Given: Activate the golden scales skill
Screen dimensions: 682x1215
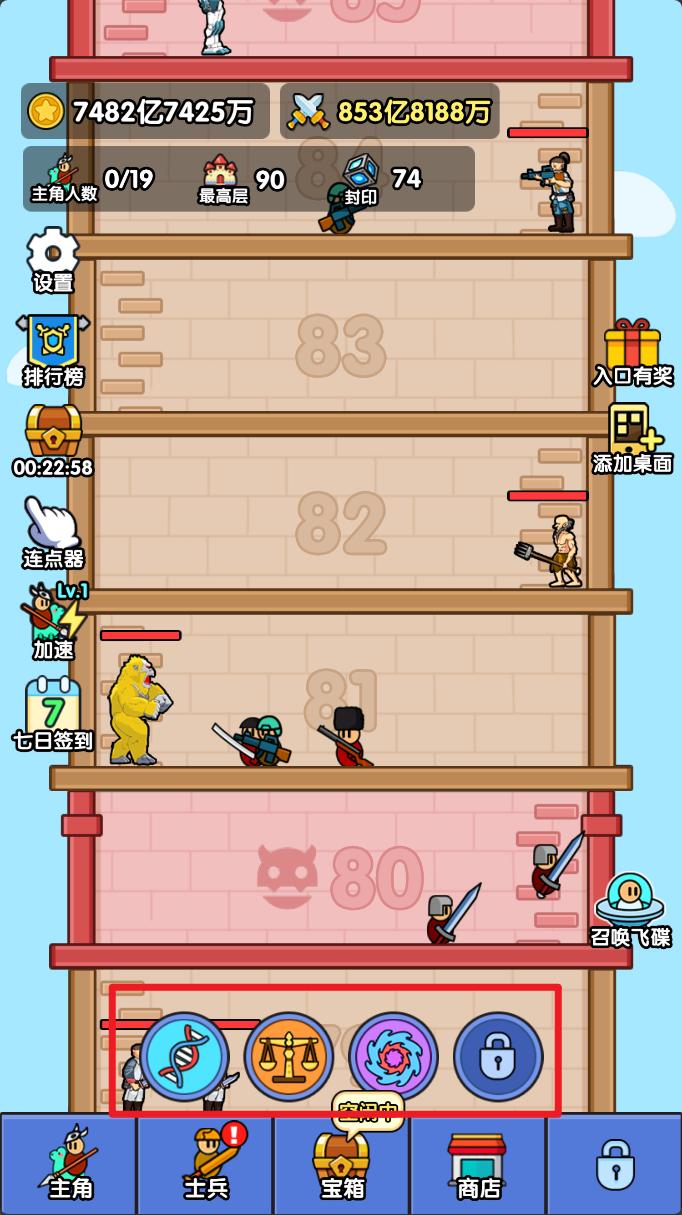Looking at the screenshot, I should [x=289, y=1057].
